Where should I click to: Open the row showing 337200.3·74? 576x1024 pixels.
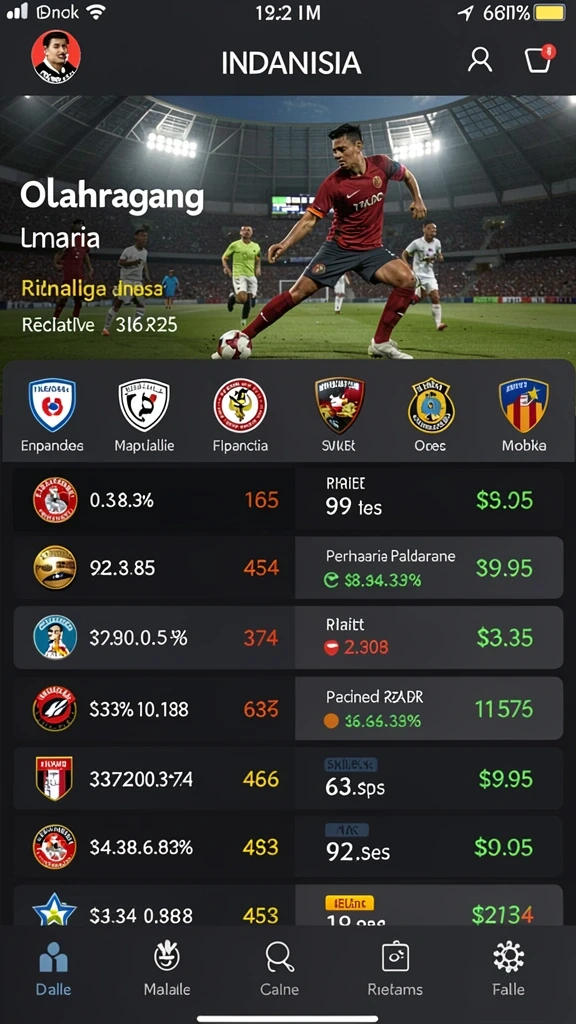click(154, 778)
